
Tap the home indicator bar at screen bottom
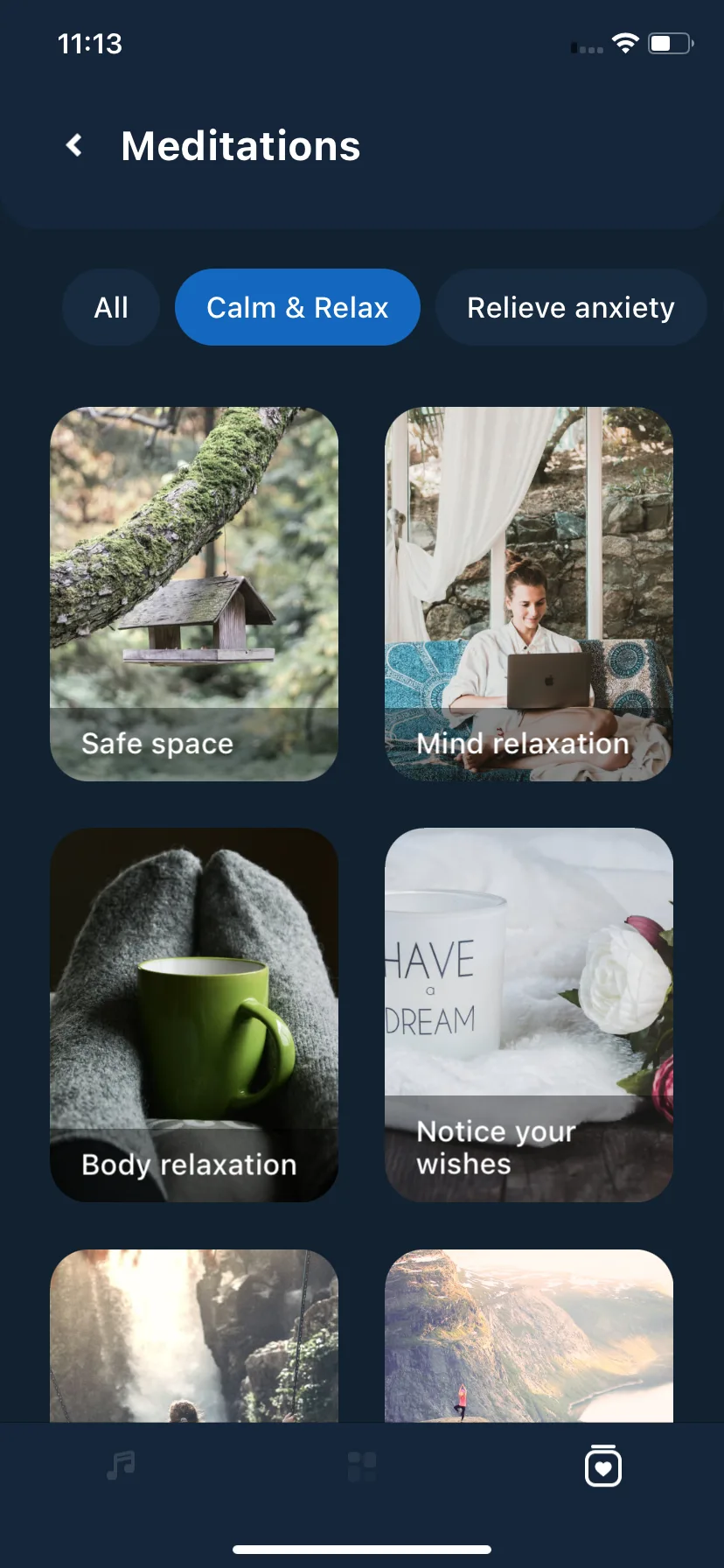(x=361, y=1549)
